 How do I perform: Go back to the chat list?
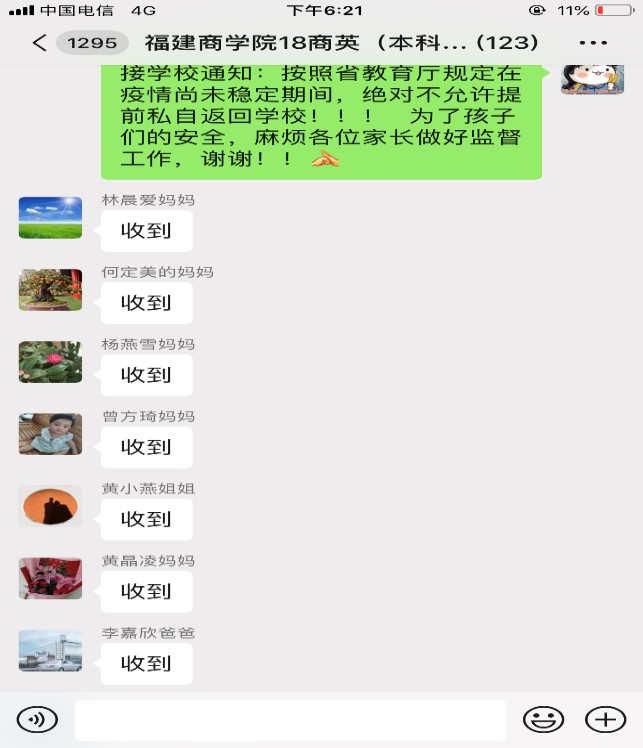pos(40,43)
